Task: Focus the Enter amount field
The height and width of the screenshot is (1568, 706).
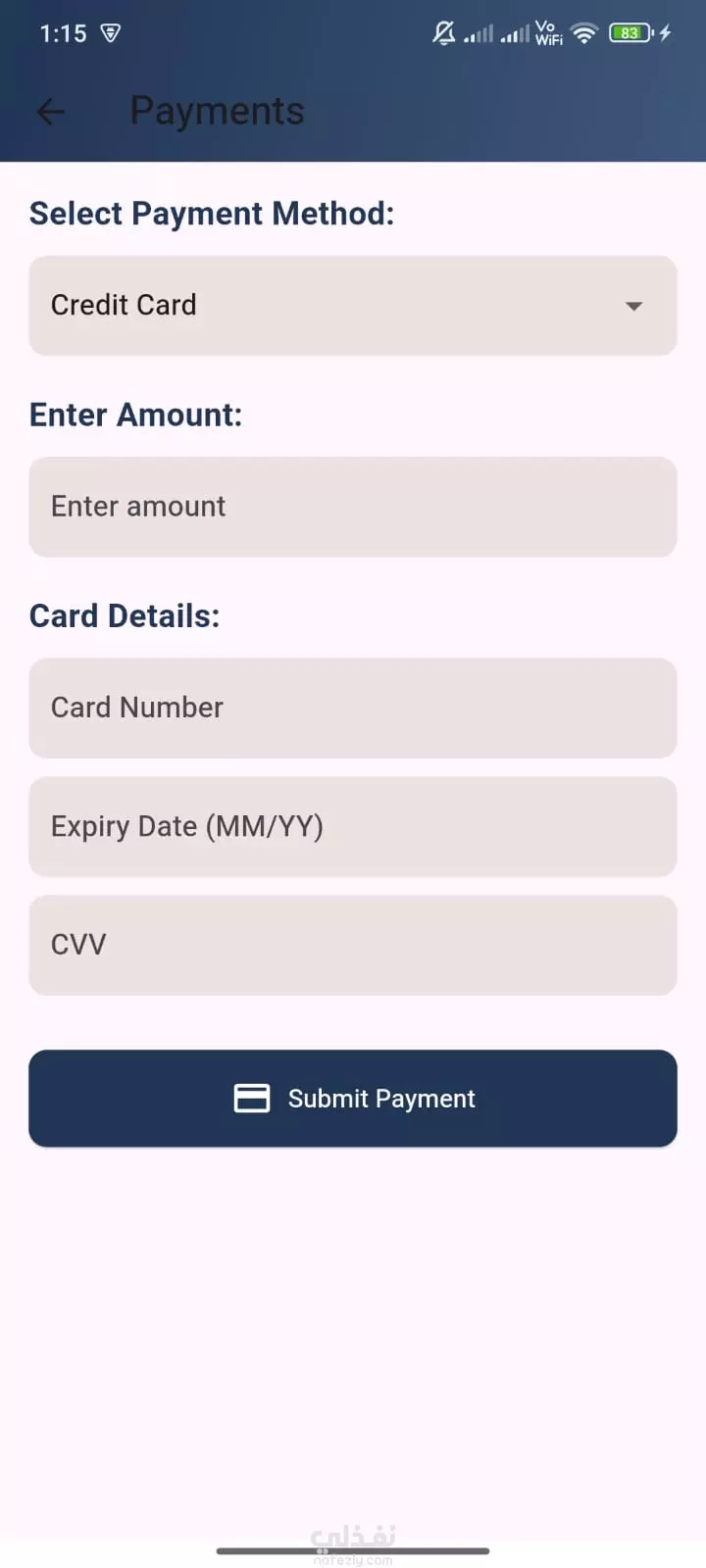Action: [353, 507]
